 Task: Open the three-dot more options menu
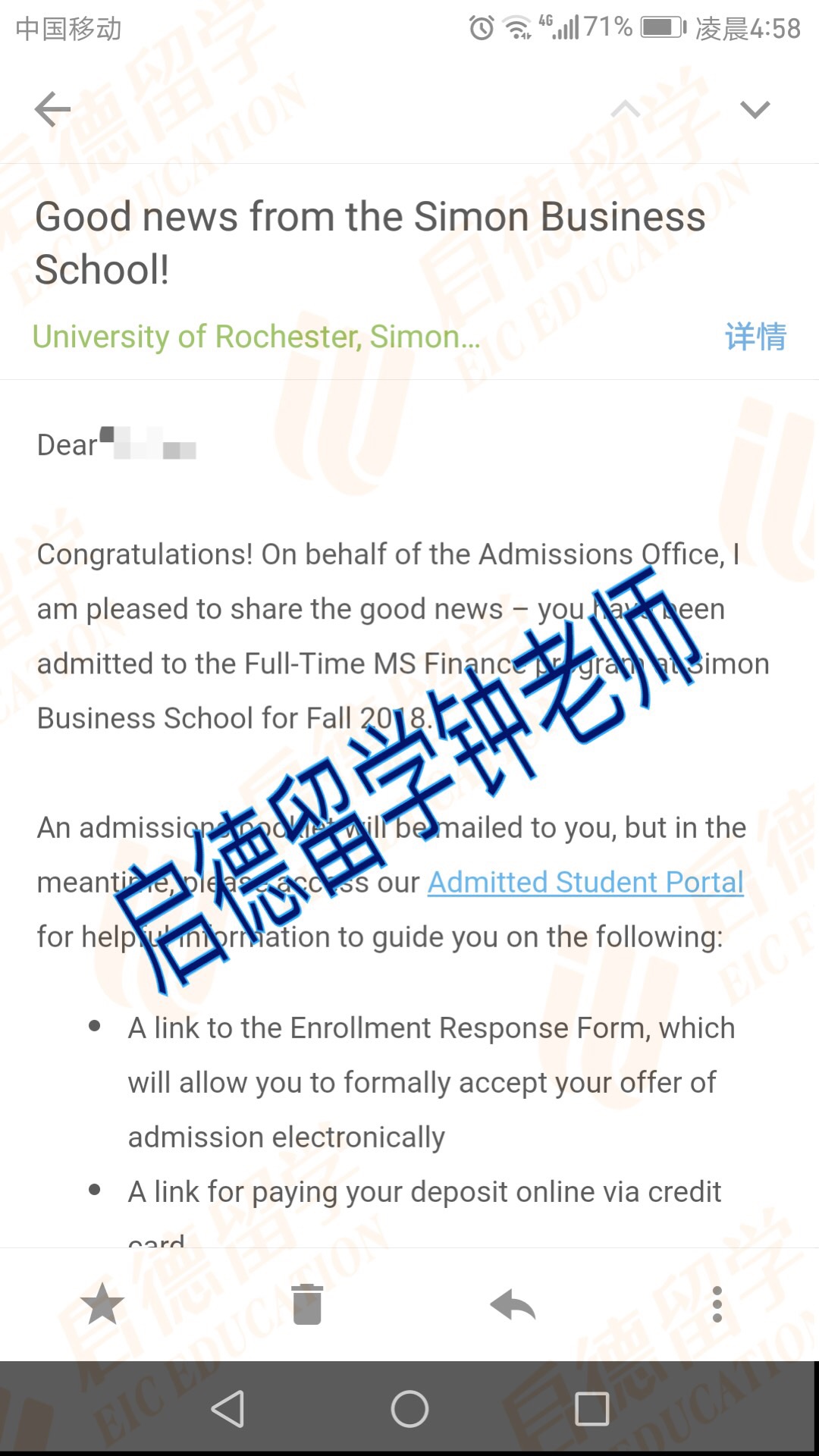pyautogui.click(x=717, y=1304)
